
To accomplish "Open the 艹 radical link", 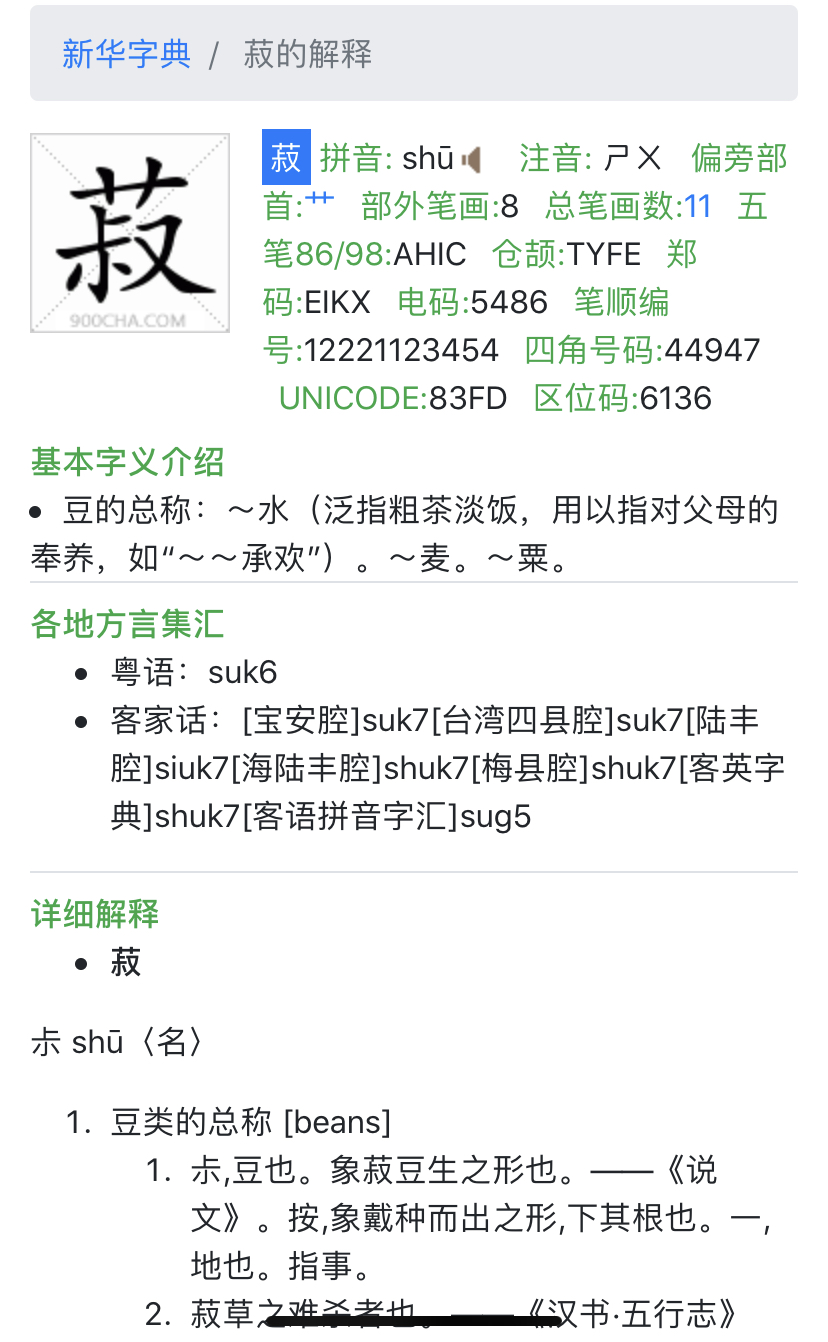I will [x=319, y=200].
